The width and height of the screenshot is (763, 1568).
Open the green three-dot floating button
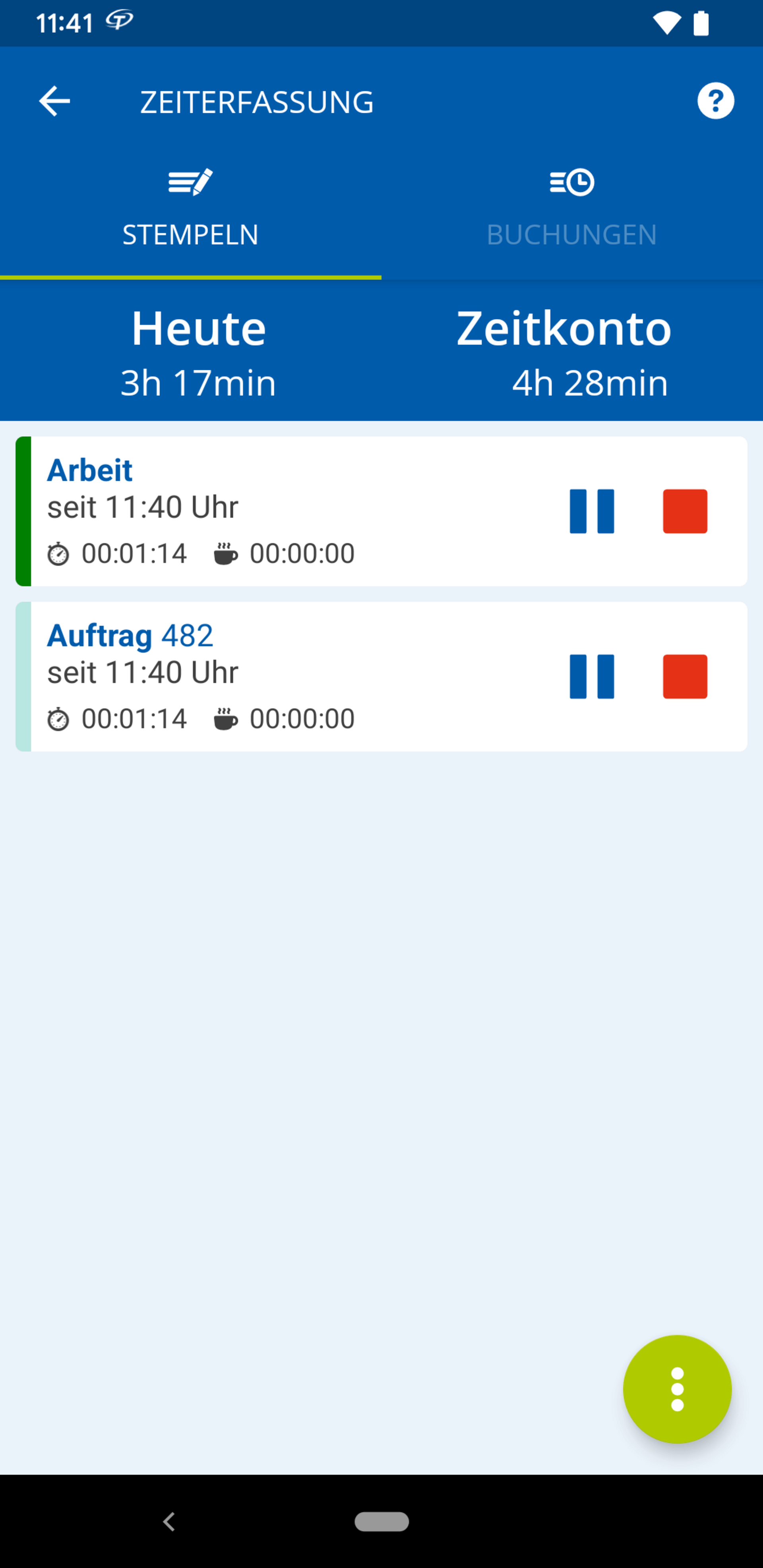[677, 1389]
